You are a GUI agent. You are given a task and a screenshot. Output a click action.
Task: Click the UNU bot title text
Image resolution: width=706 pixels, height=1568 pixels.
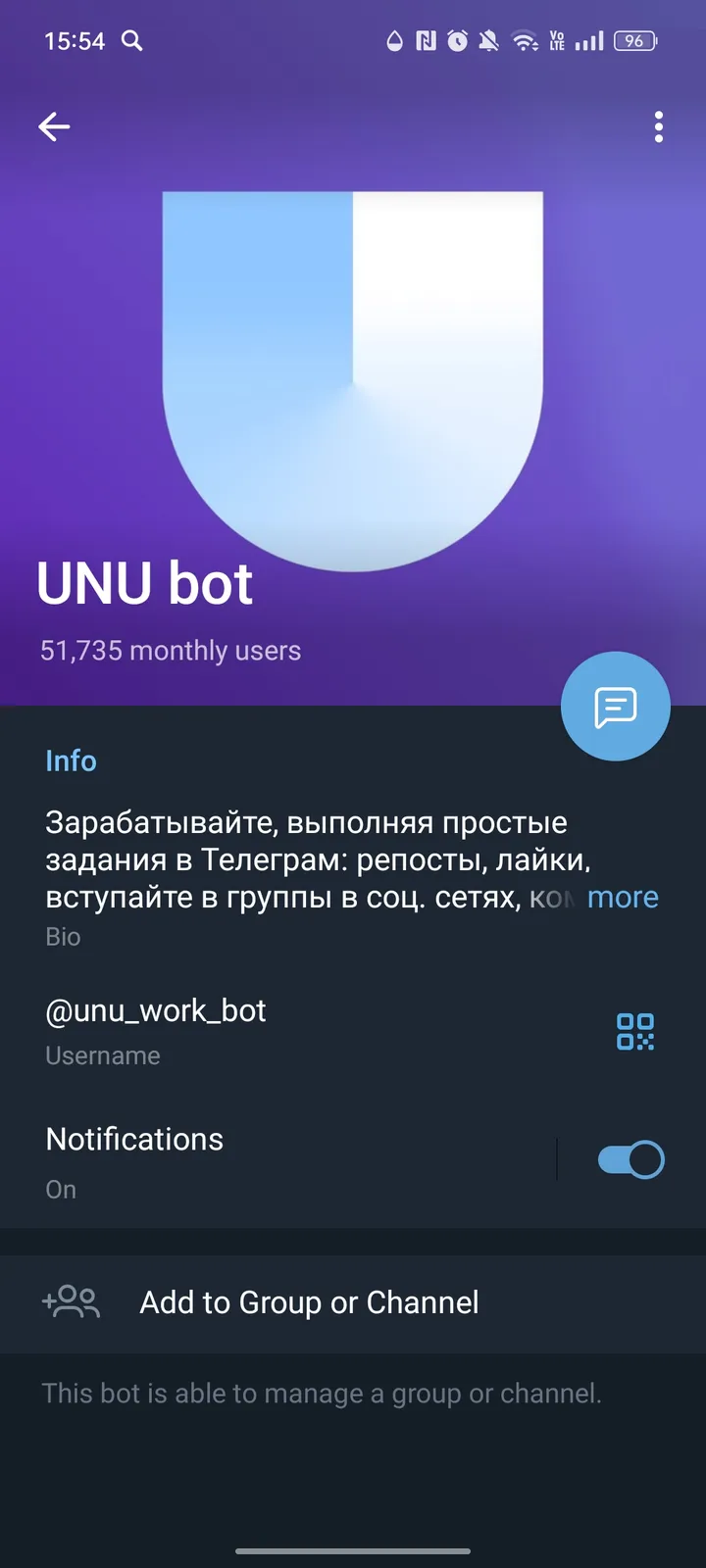(x=145, y=582)
